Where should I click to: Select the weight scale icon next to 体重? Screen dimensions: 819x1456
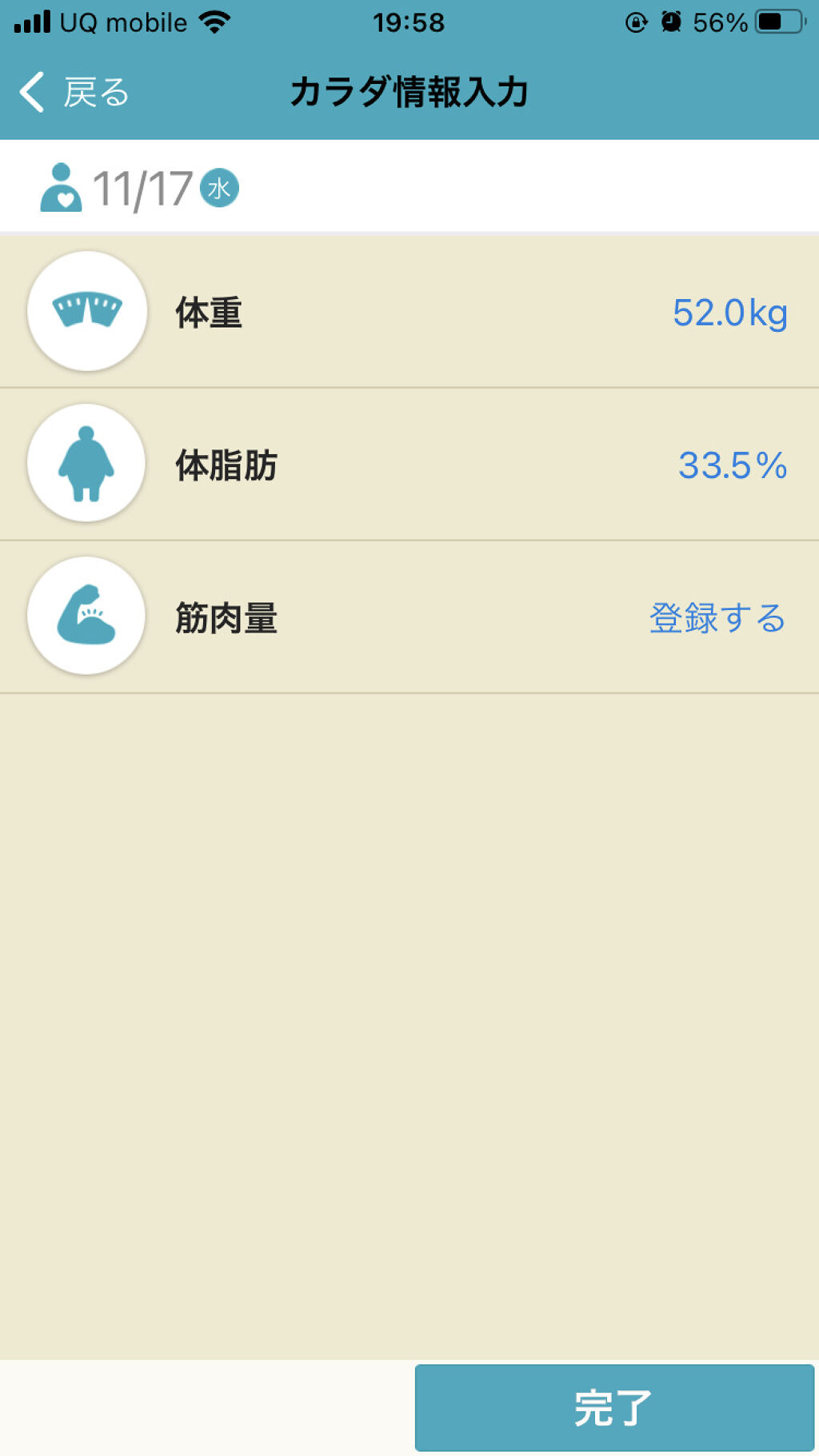[x=87, y=312]
